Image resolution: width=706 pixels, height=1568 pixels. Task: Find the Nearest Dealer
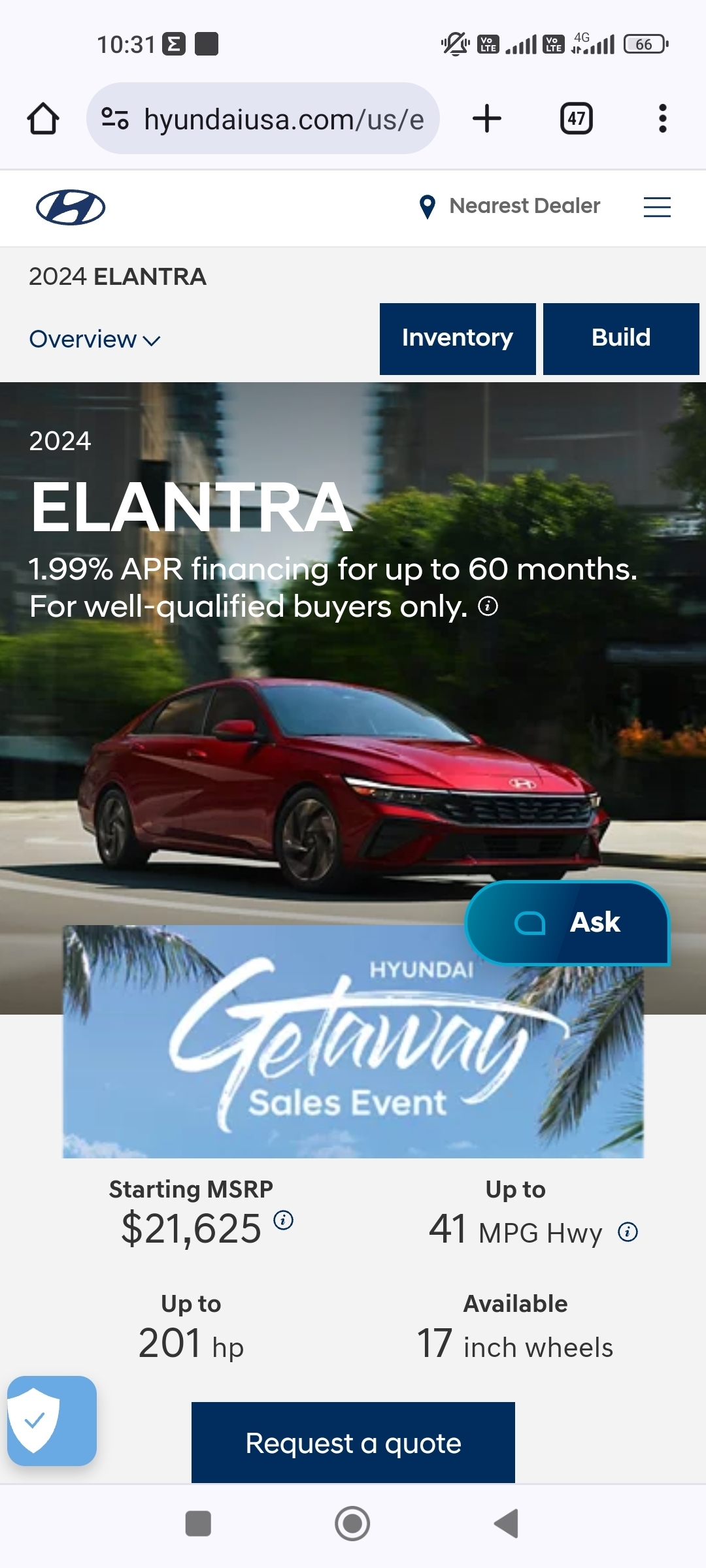[x=509, y=206]
